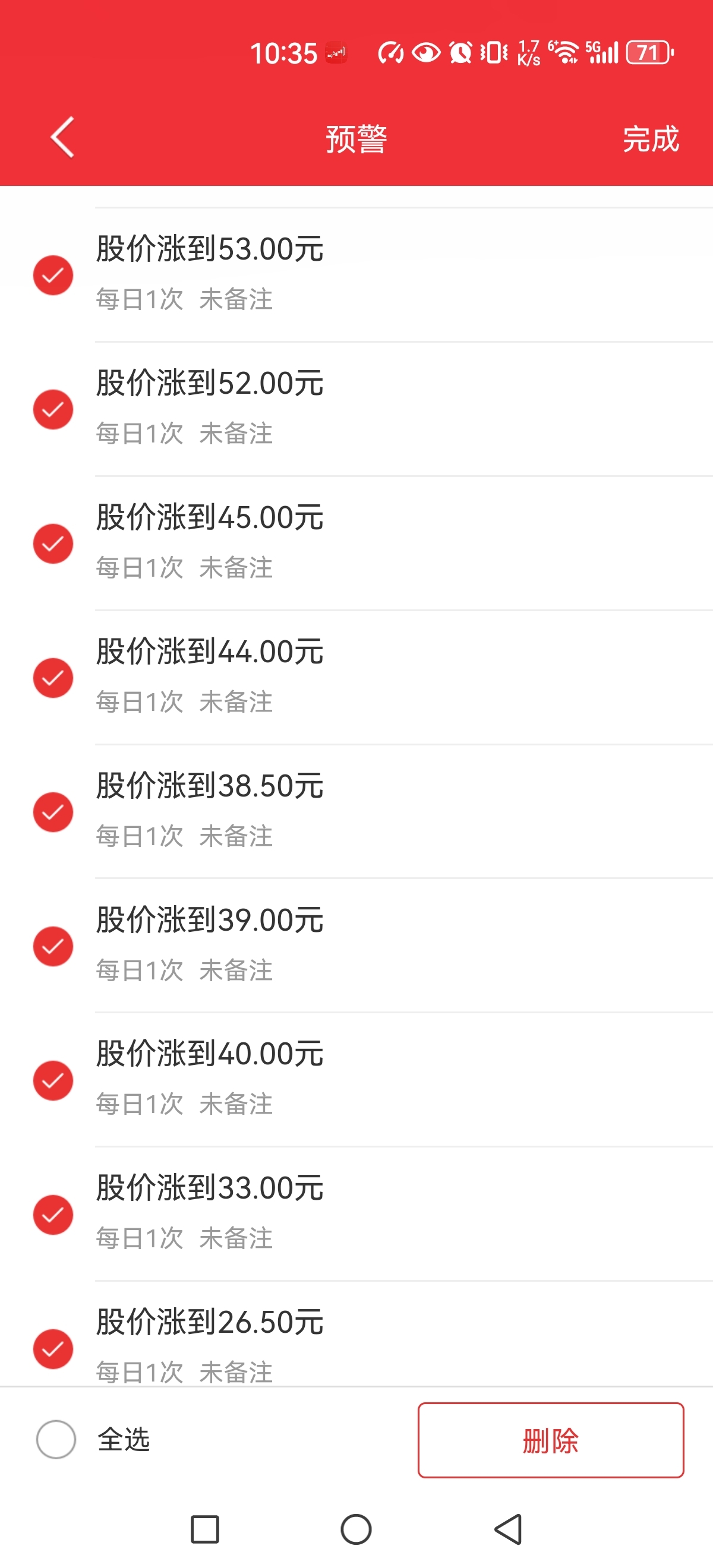The image size is (713, 1568).
Task: Deselect the 股价涨到44.00元 alert
Action: [x=53, y=678]
